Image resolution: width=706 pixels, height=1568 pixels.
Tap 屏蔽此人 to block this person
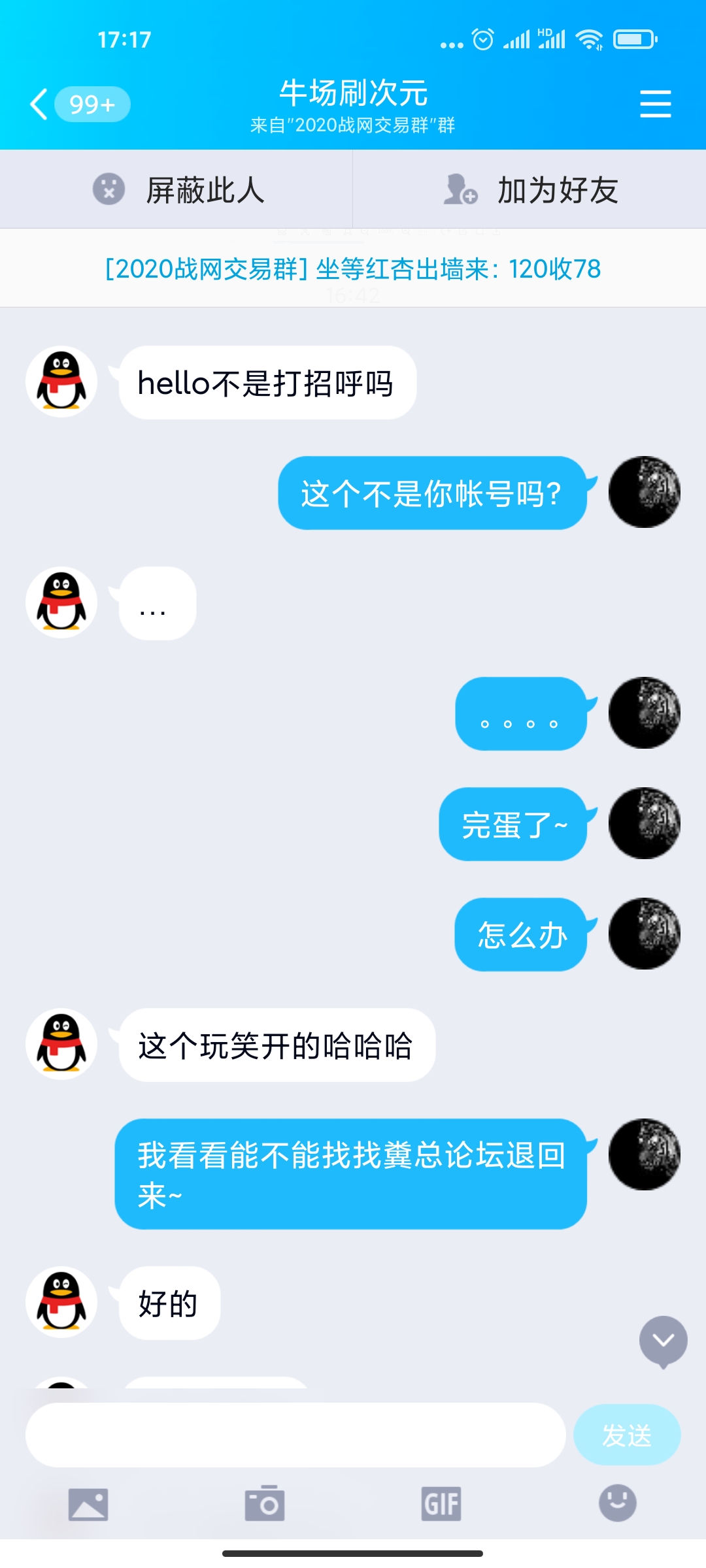point(178,190)
